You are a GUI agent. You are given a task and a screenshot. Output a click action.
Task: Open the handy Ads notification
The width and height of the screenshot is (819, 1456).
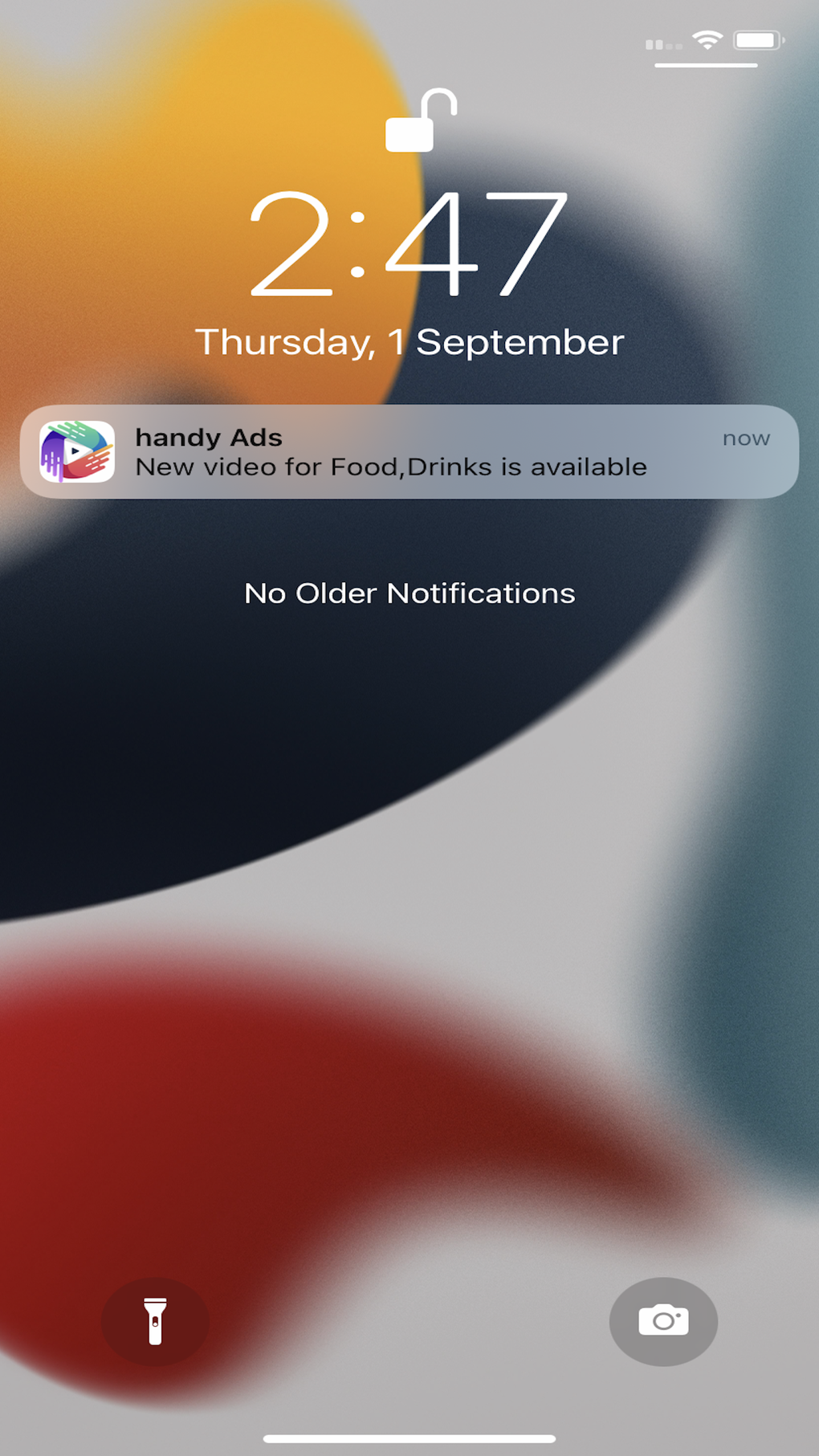(409, 452)
